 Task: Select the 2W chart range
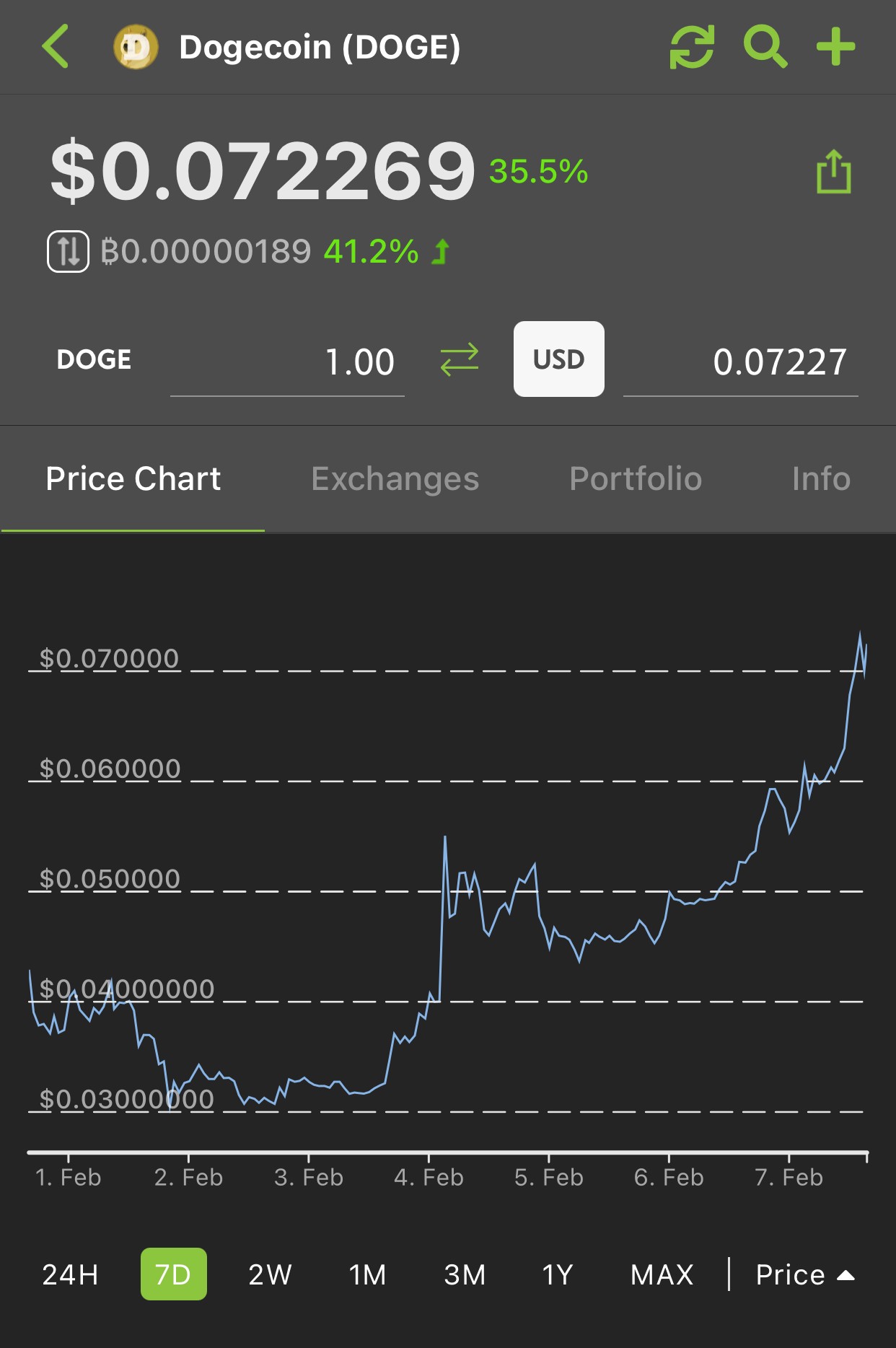[270, 1275]
